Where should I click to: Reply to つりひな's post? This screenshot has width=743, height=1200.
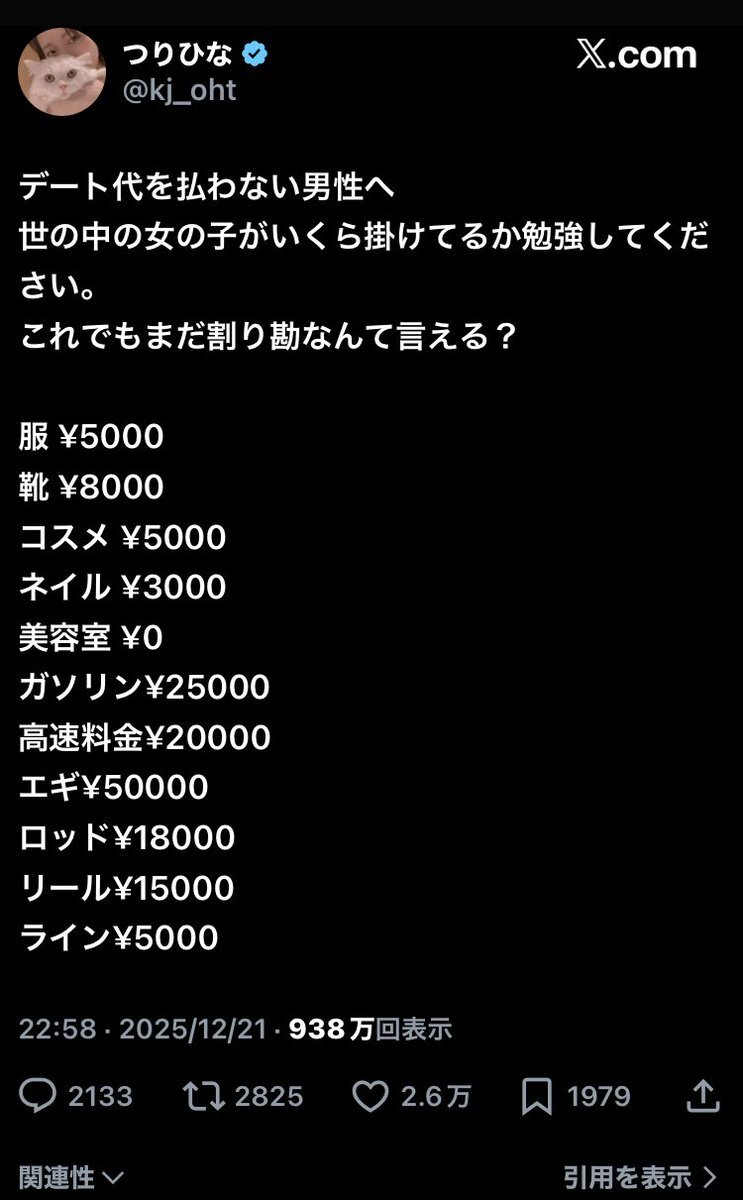pos(38,1097)
